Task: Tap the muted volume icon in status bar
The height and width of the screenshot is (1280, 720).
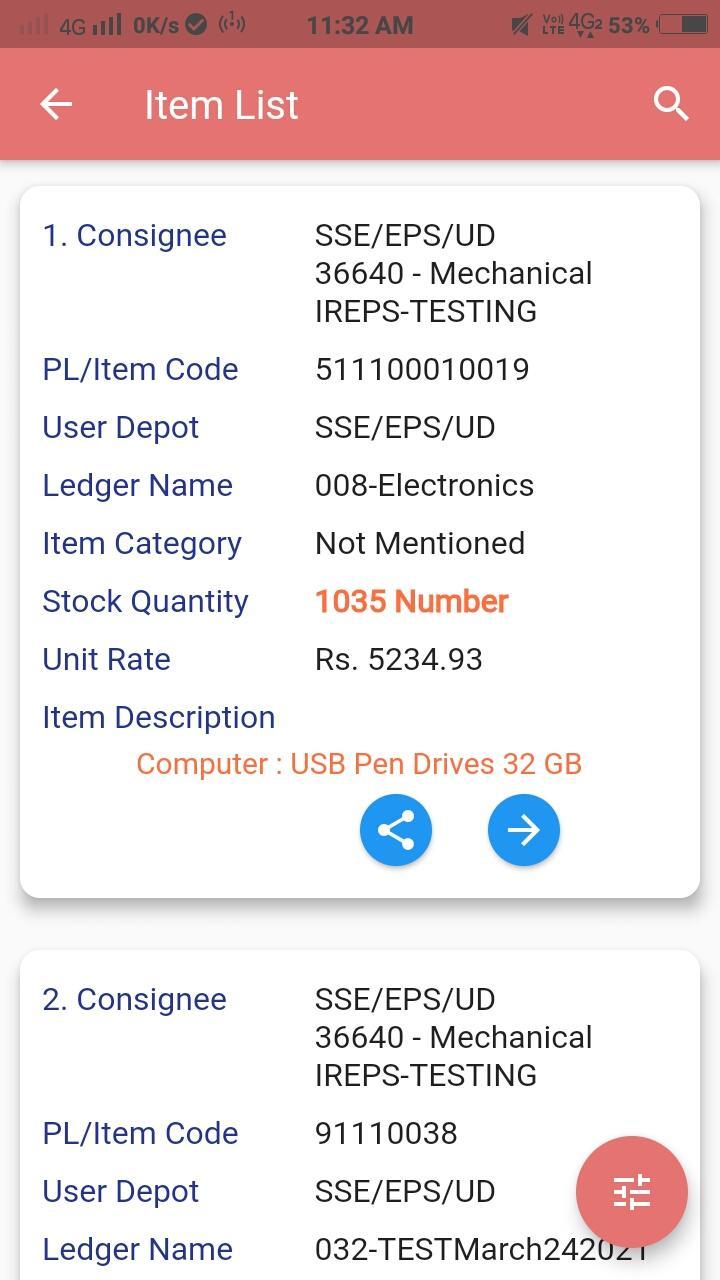Action: pos(519,24)
